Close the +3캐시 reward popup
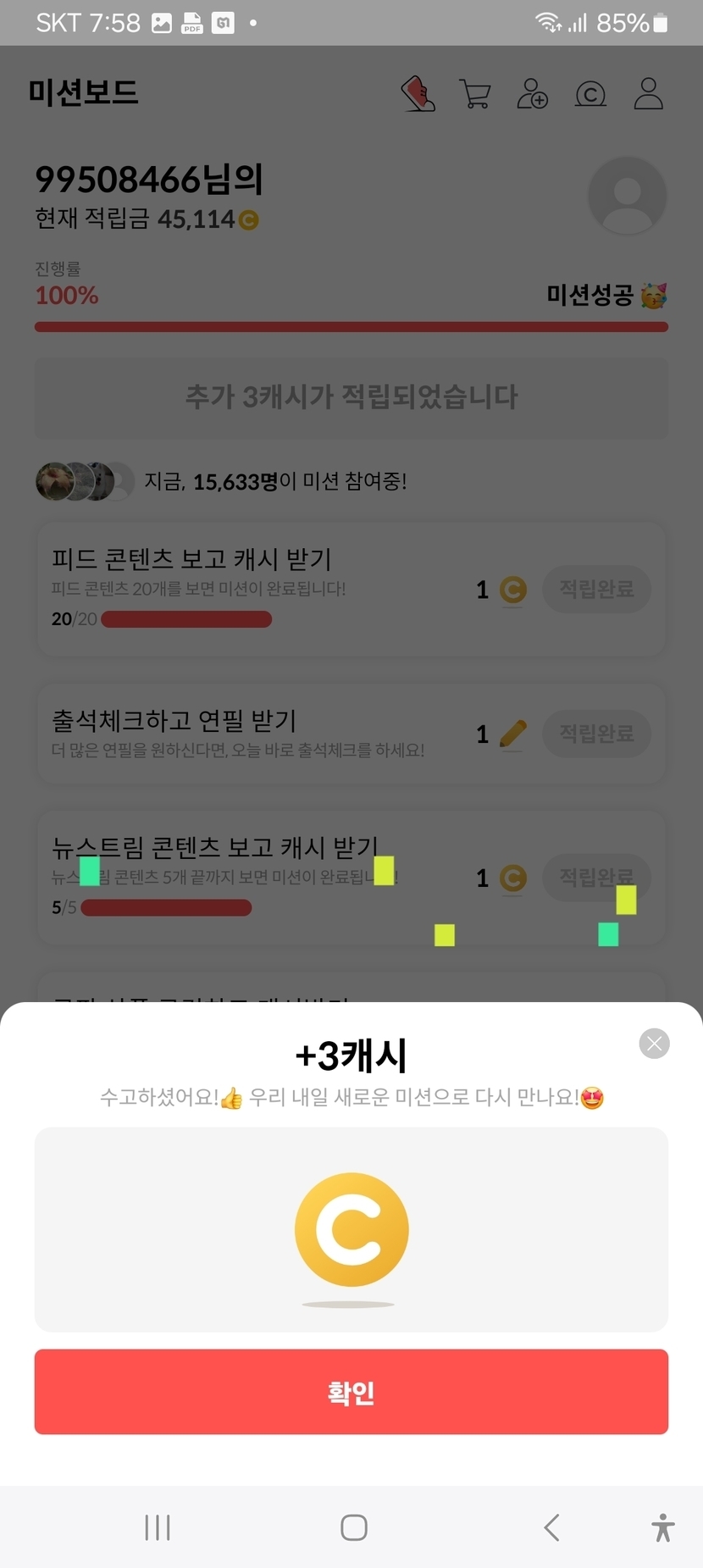The width and height of the screenshot is (703, 1568). (x=654, y=1044)
